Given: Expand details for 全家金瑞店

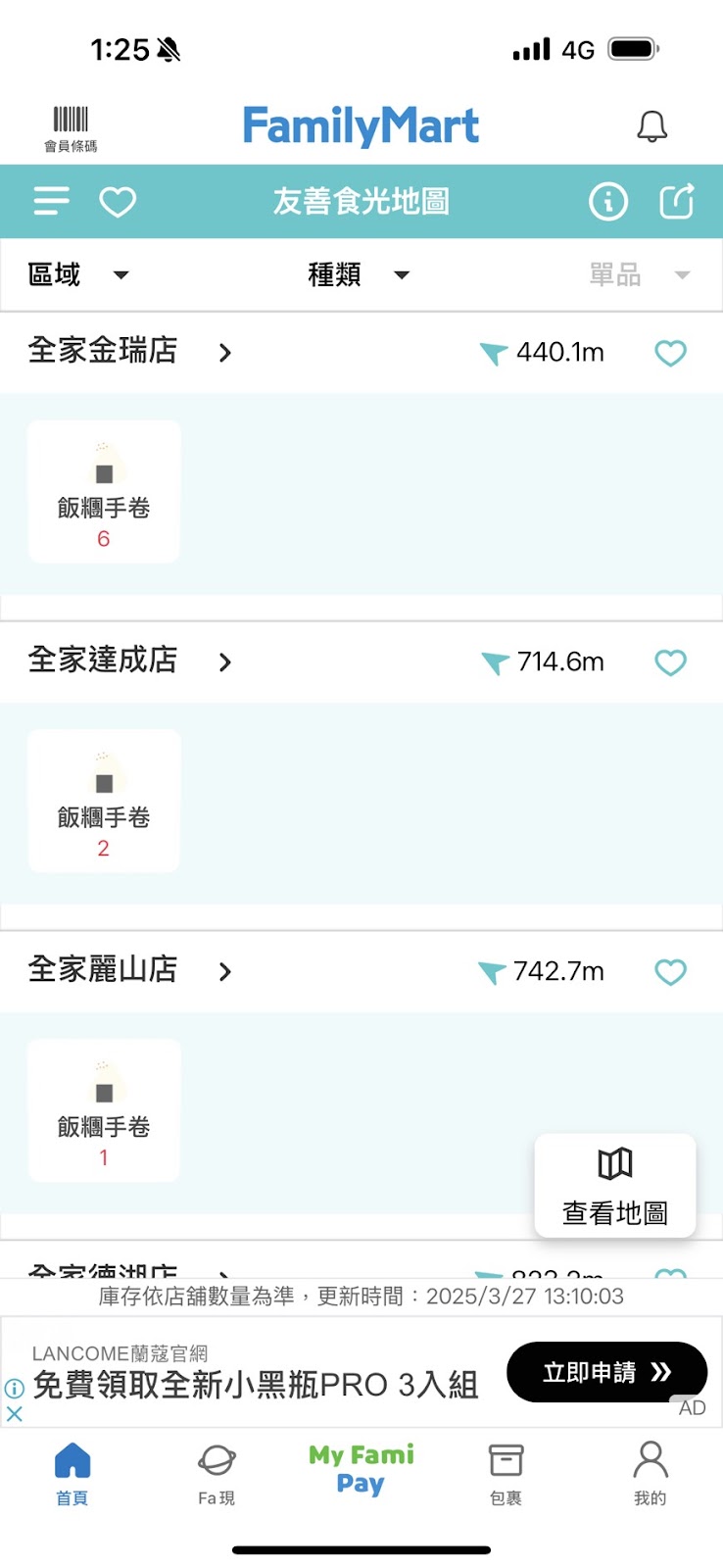Looking at the screenshot, I should tap(224, 353).
